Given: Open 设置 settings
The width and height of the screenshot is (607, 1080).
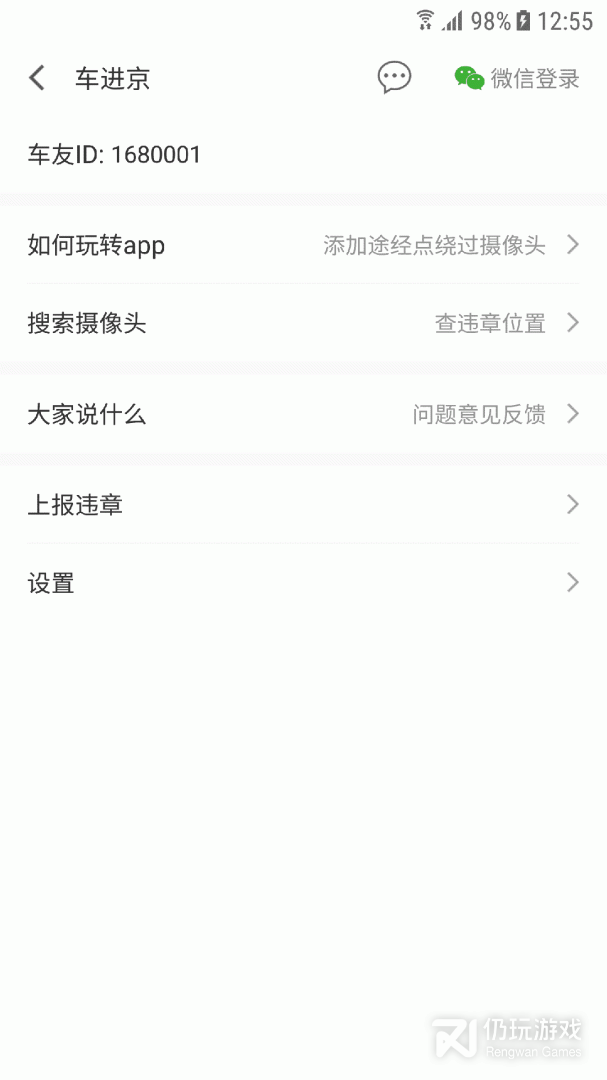Looking at the screenshot, I should (303, 583).
